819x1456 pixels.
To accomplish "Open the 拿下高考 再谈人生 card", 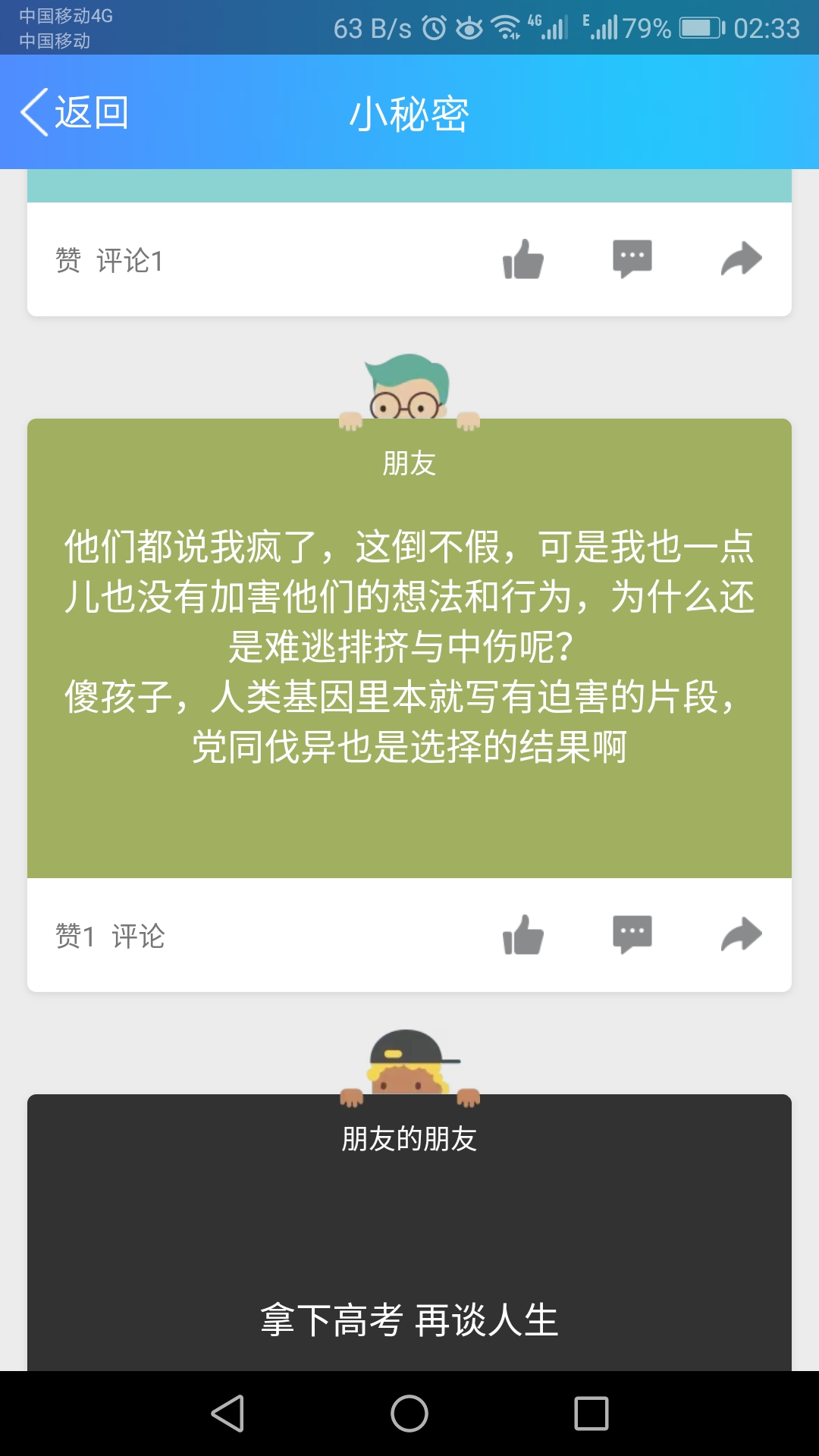I will [x=409, y=1259].
